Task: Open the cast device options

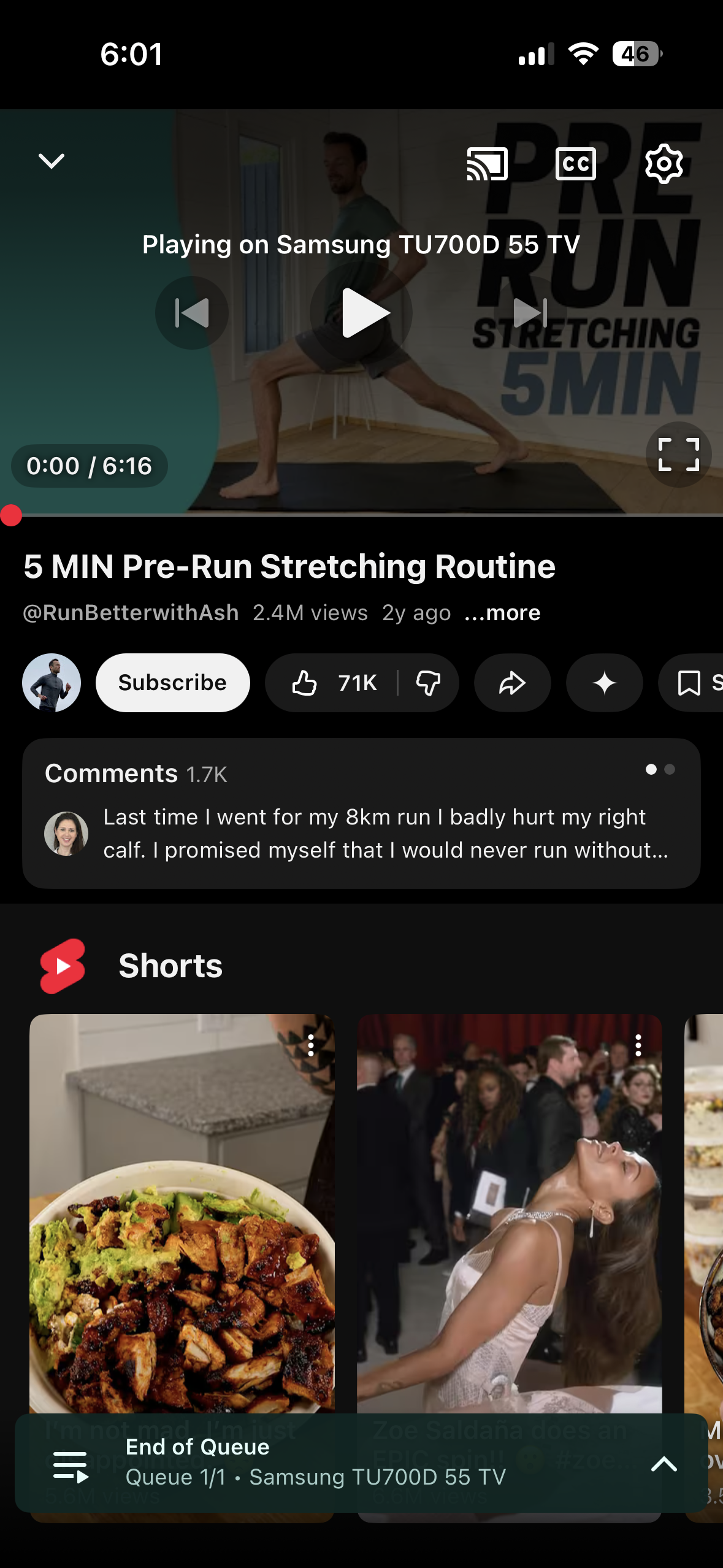Action: 488,164
